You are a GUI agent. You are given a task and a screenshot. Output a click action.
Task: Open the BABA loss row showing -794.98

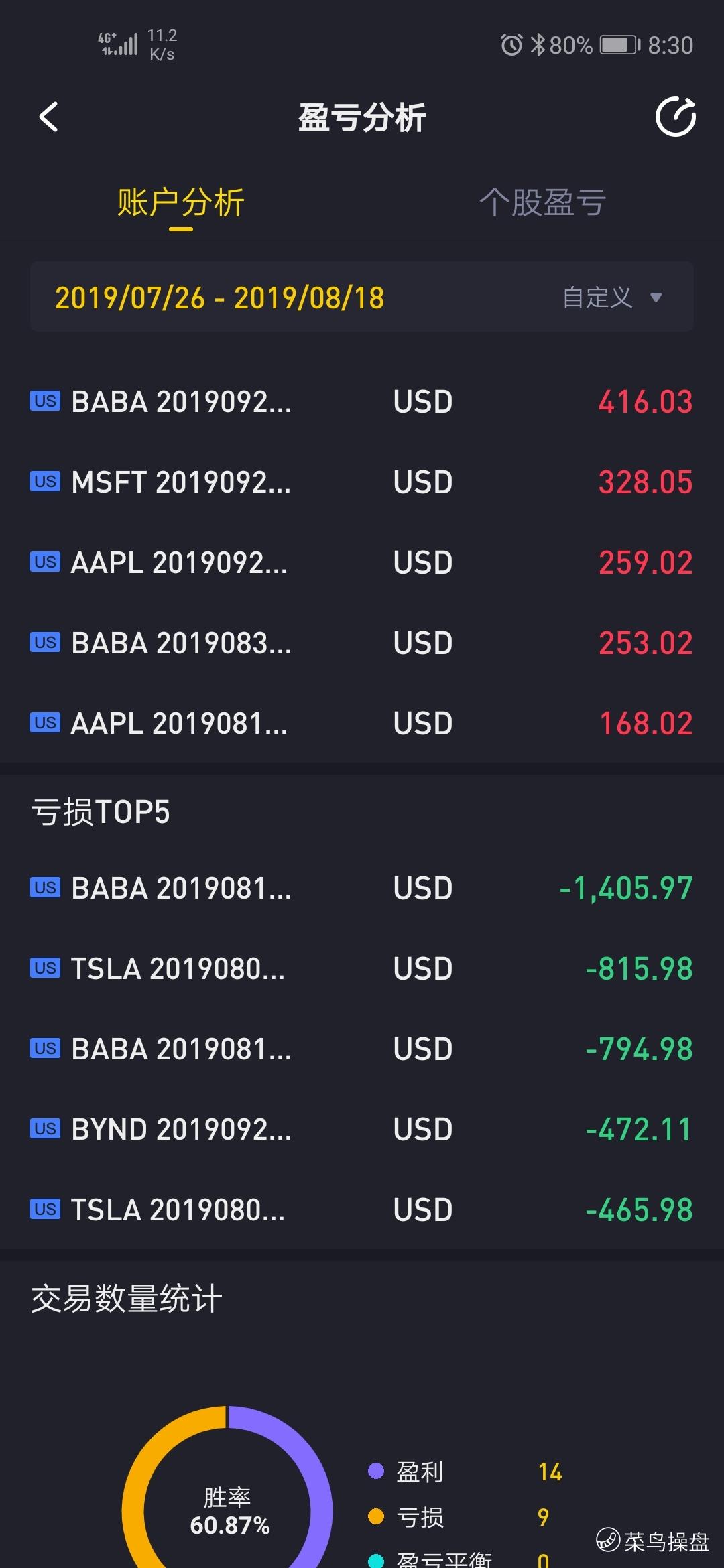[x=362, y=1049]
